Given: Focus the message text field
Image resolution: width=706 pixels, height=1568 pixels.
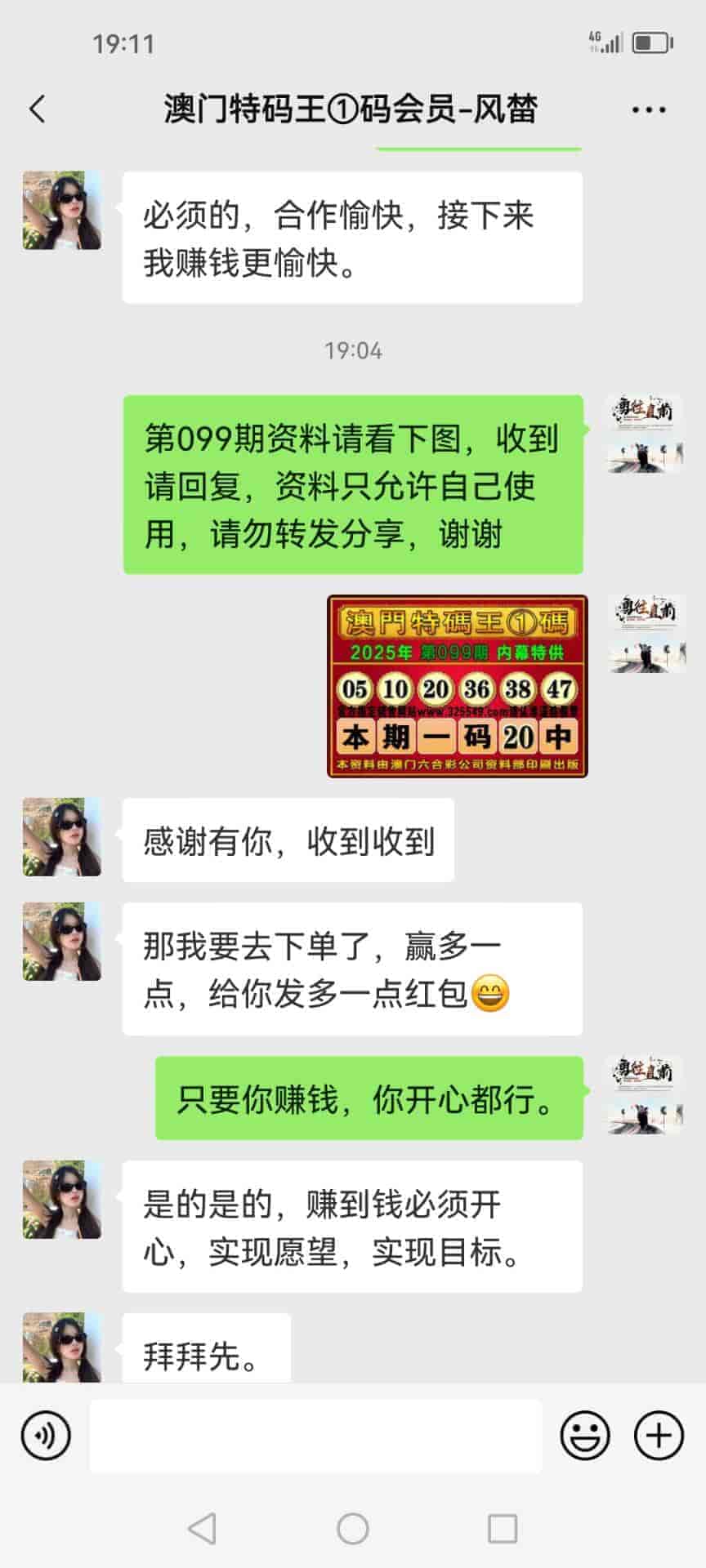Looking at the screenshot, I should (x=315, y=1435).
